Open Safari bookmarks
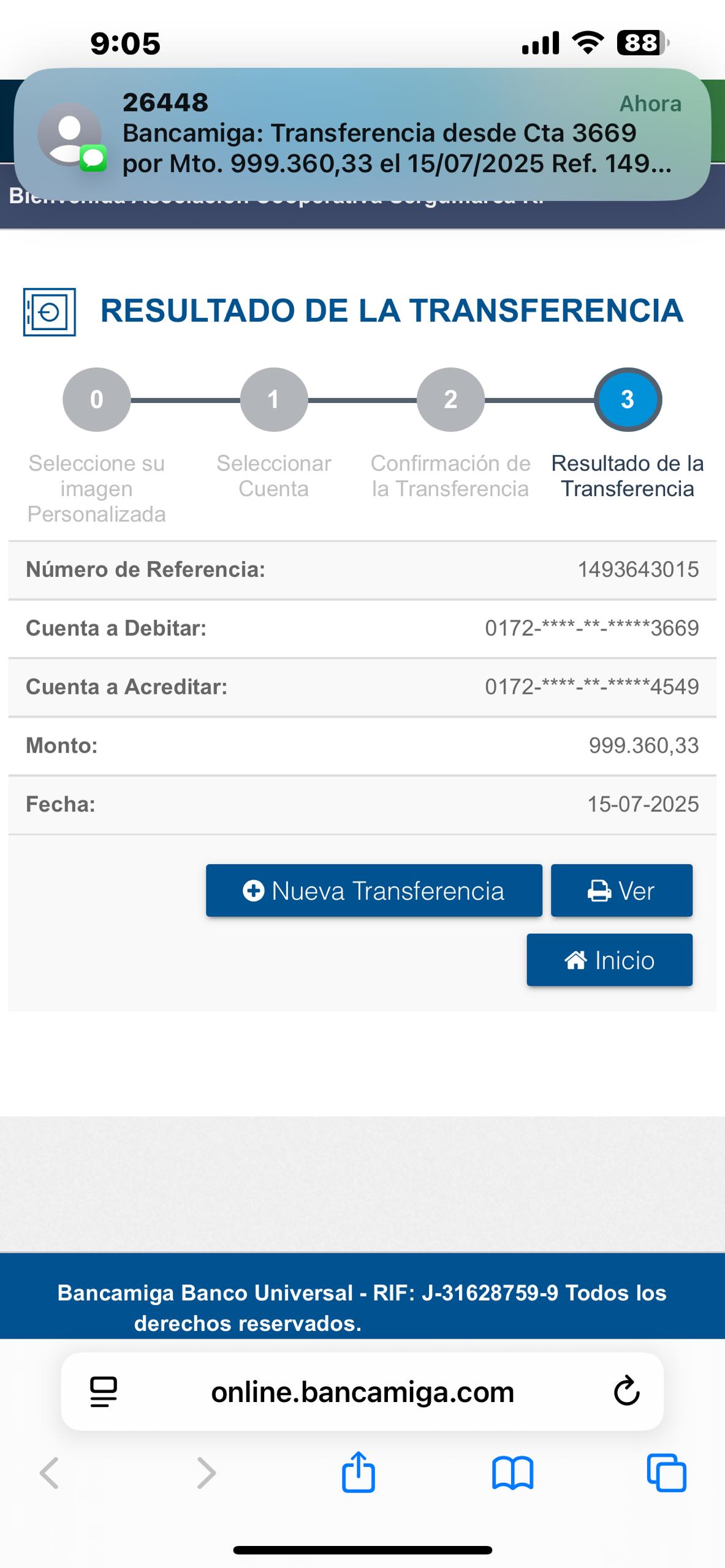The height and width of the screenshot is (1568, 725). pos(512,1473)
